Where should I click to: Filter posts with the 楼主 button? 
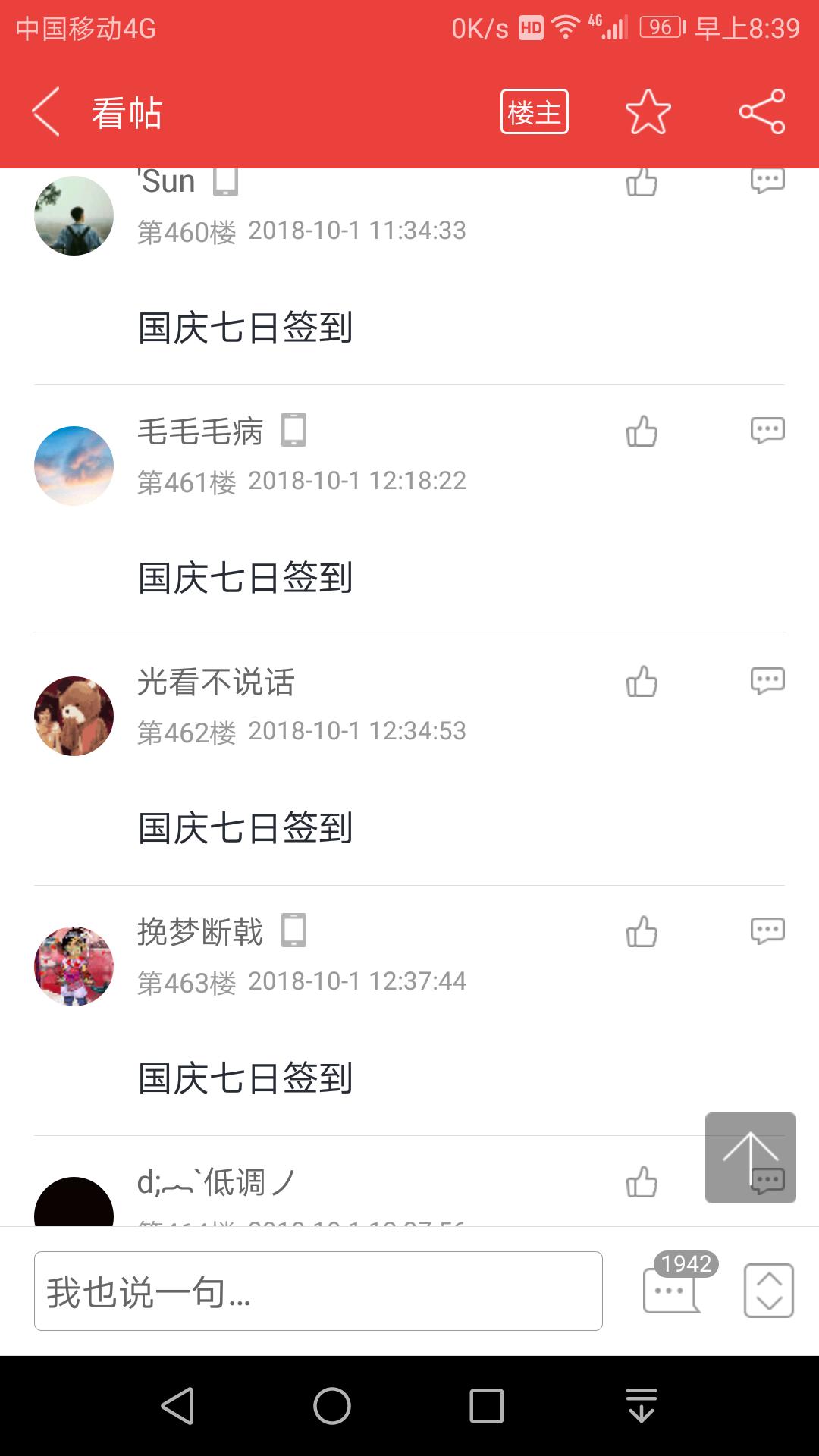pyautogui.click(x=534, y=112)
